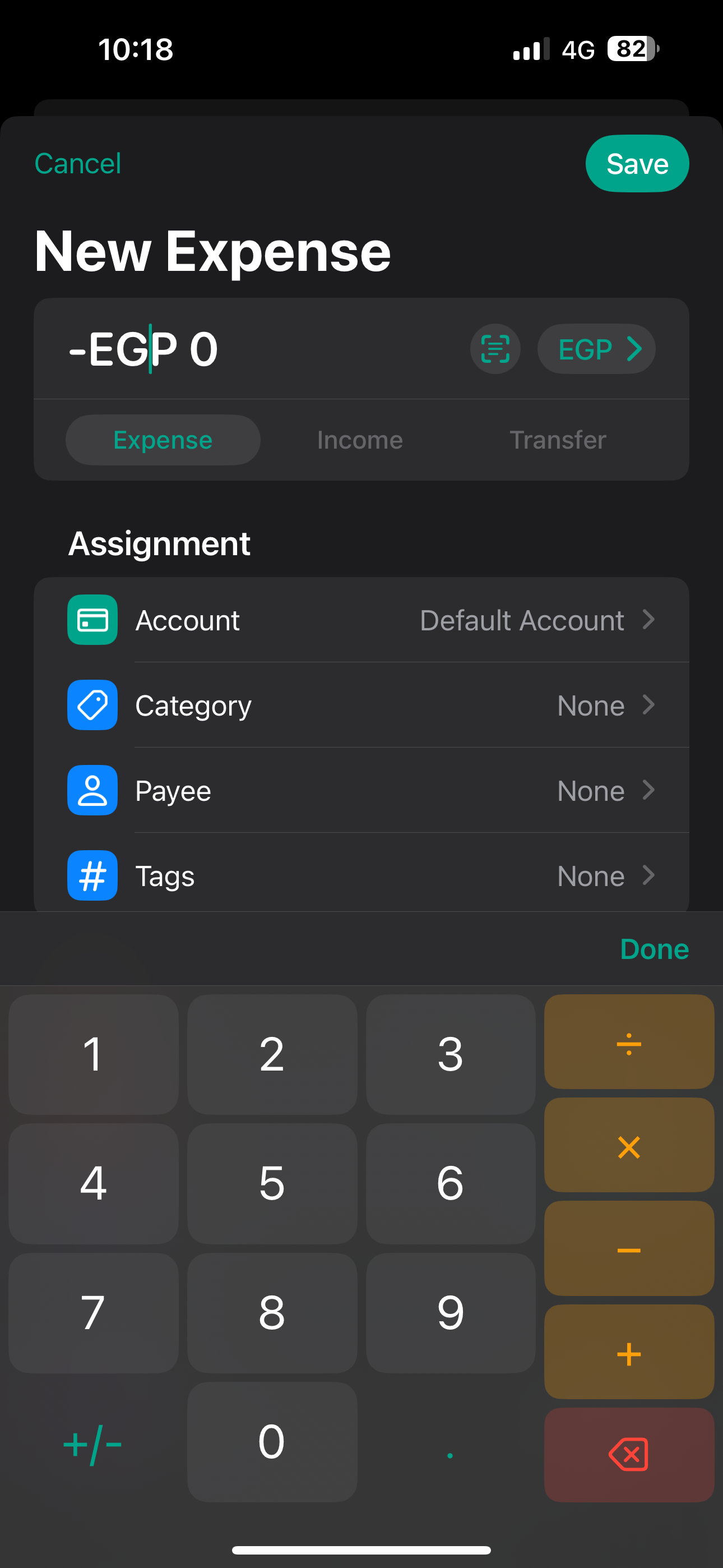Image resolution: width=723 pixels, height=1568 pixels.
Task: Open the EGP currency selector
Action: pos(596,349)
